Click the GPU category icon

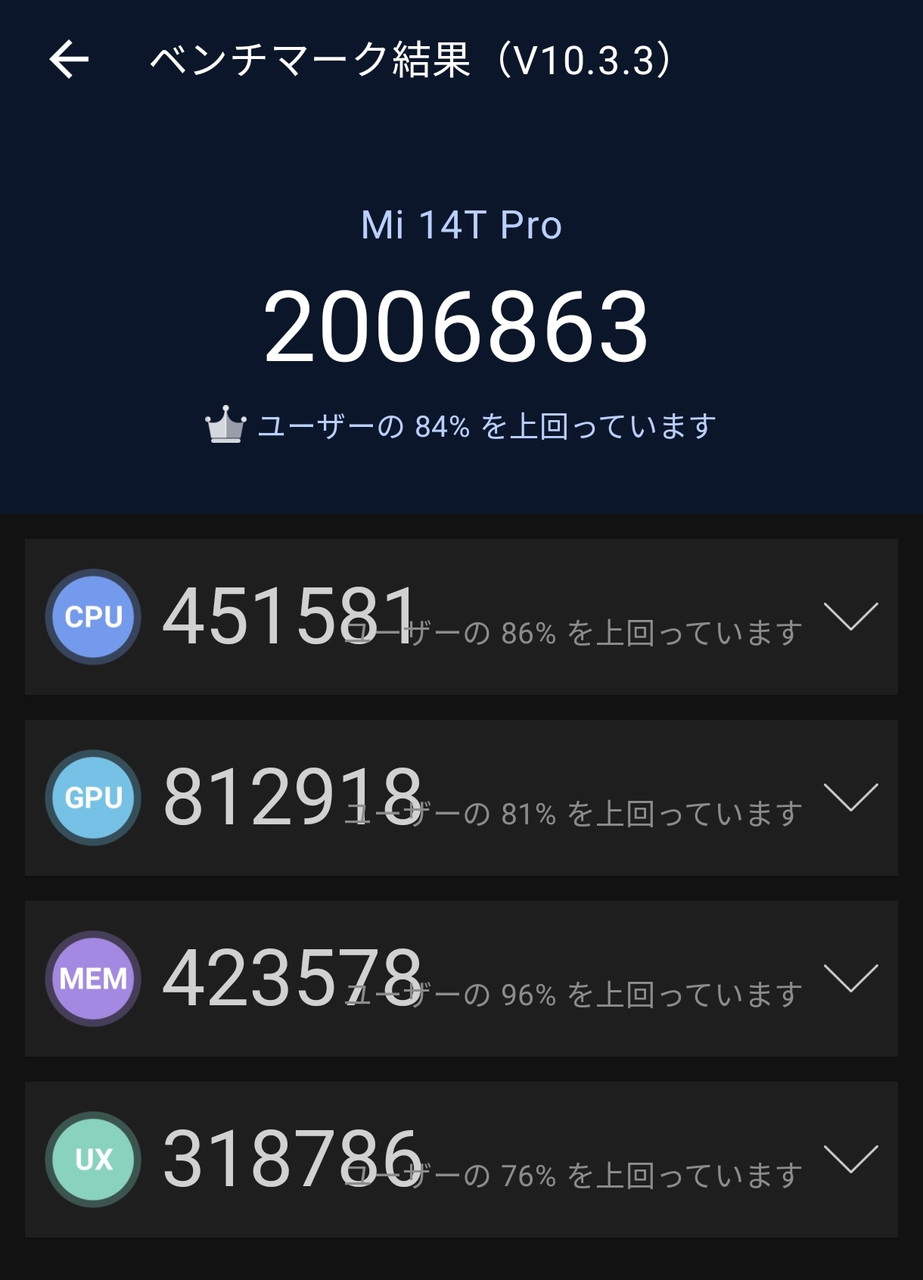tap(92, 797)
